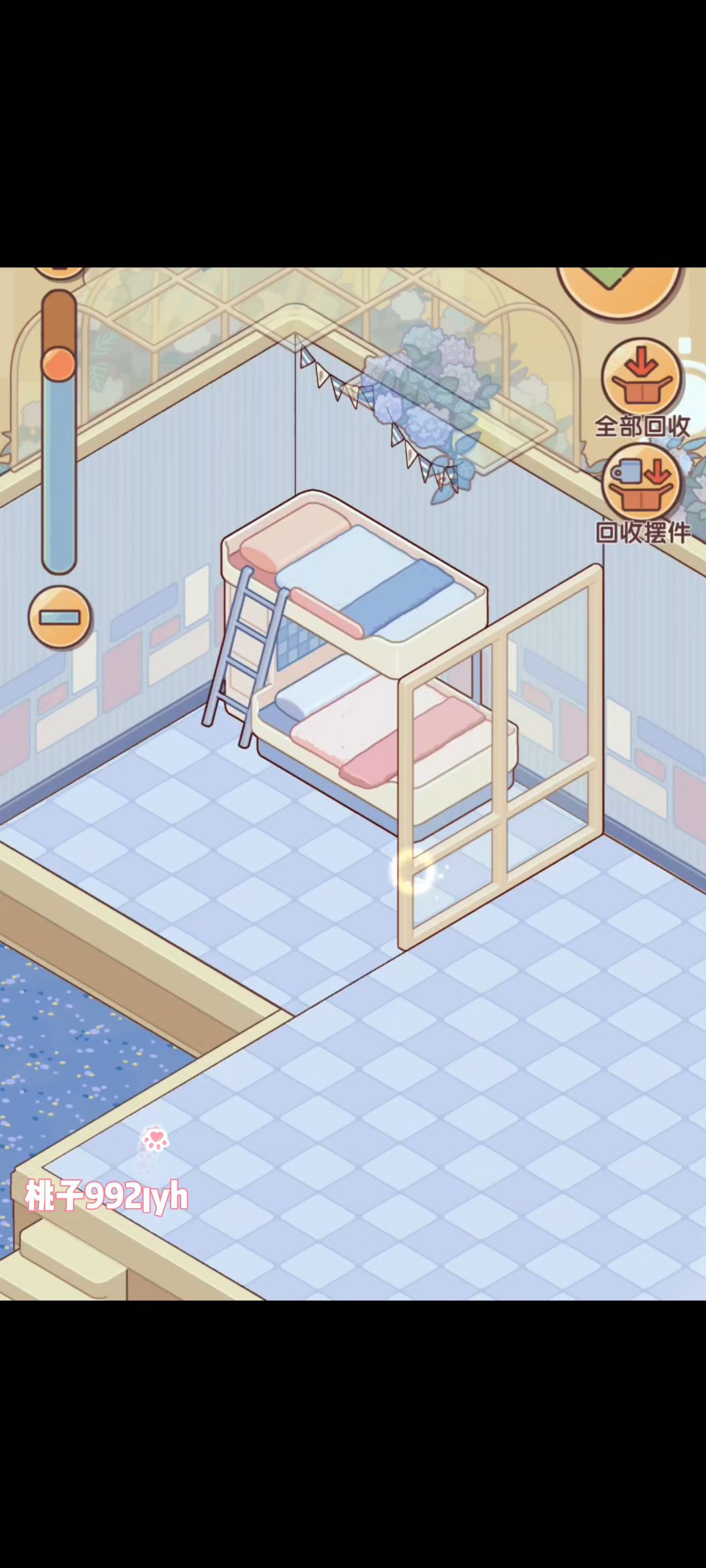Tap the 全部回收 recycle-all button
This screenshot has width=706, height=1568.
click(641, 378)
